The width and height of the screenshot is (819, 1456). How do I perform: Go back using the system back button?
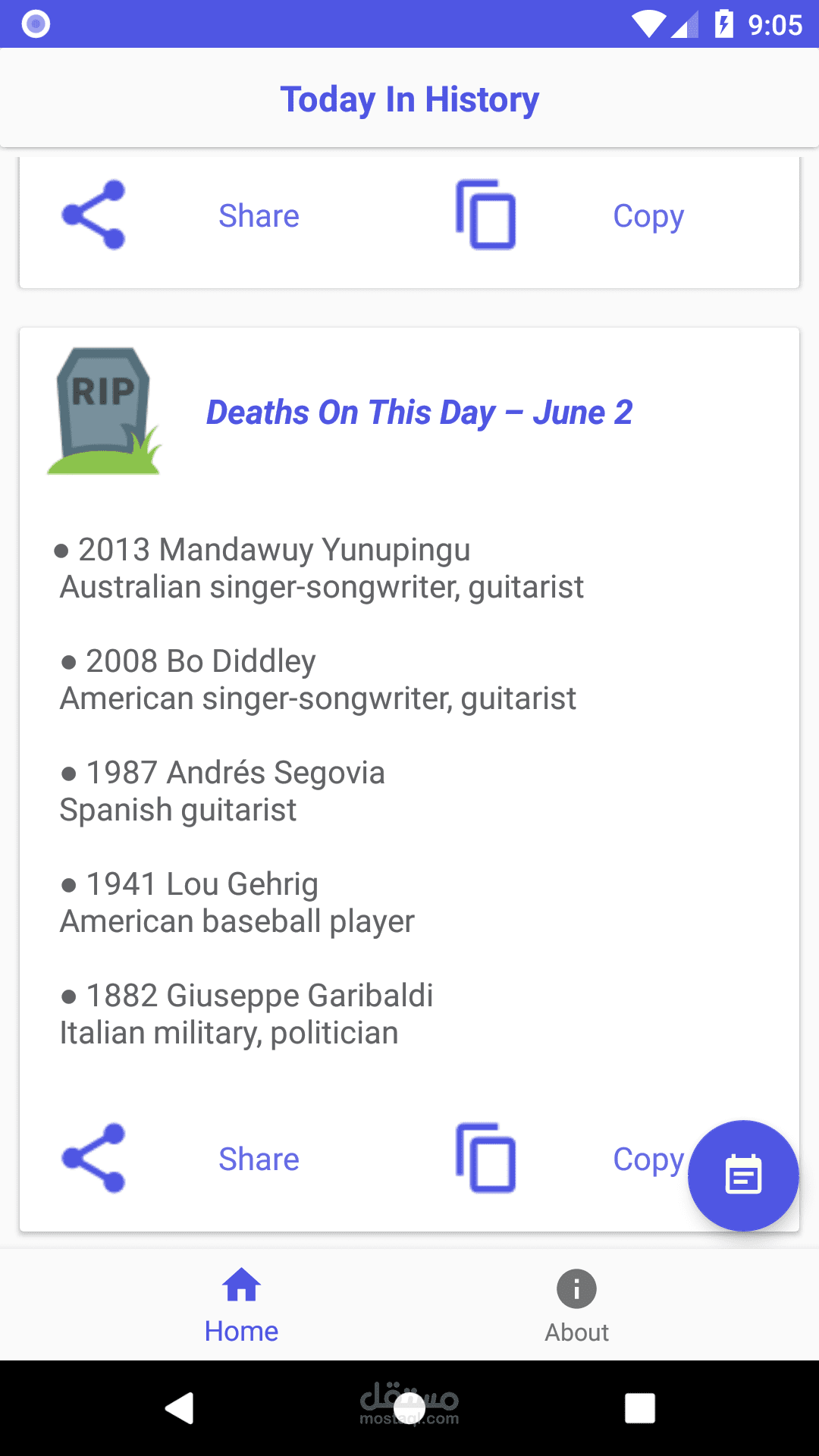(180, 1408)
